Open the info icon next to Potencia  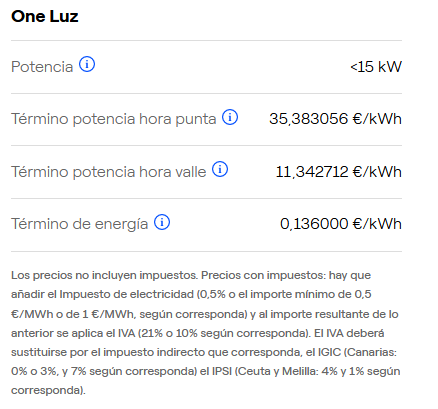[x=87, y=64]
